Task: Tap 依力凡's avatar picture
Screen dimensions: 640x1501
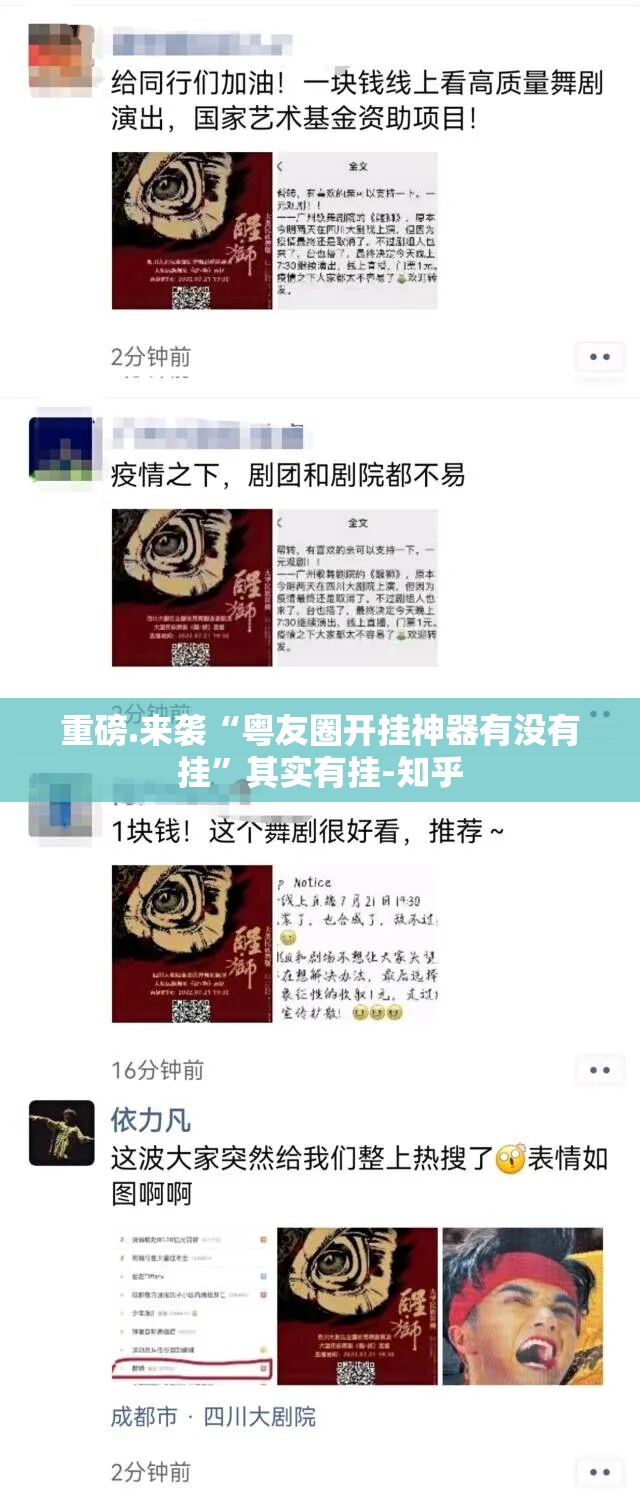Action: coord(61,1133)
